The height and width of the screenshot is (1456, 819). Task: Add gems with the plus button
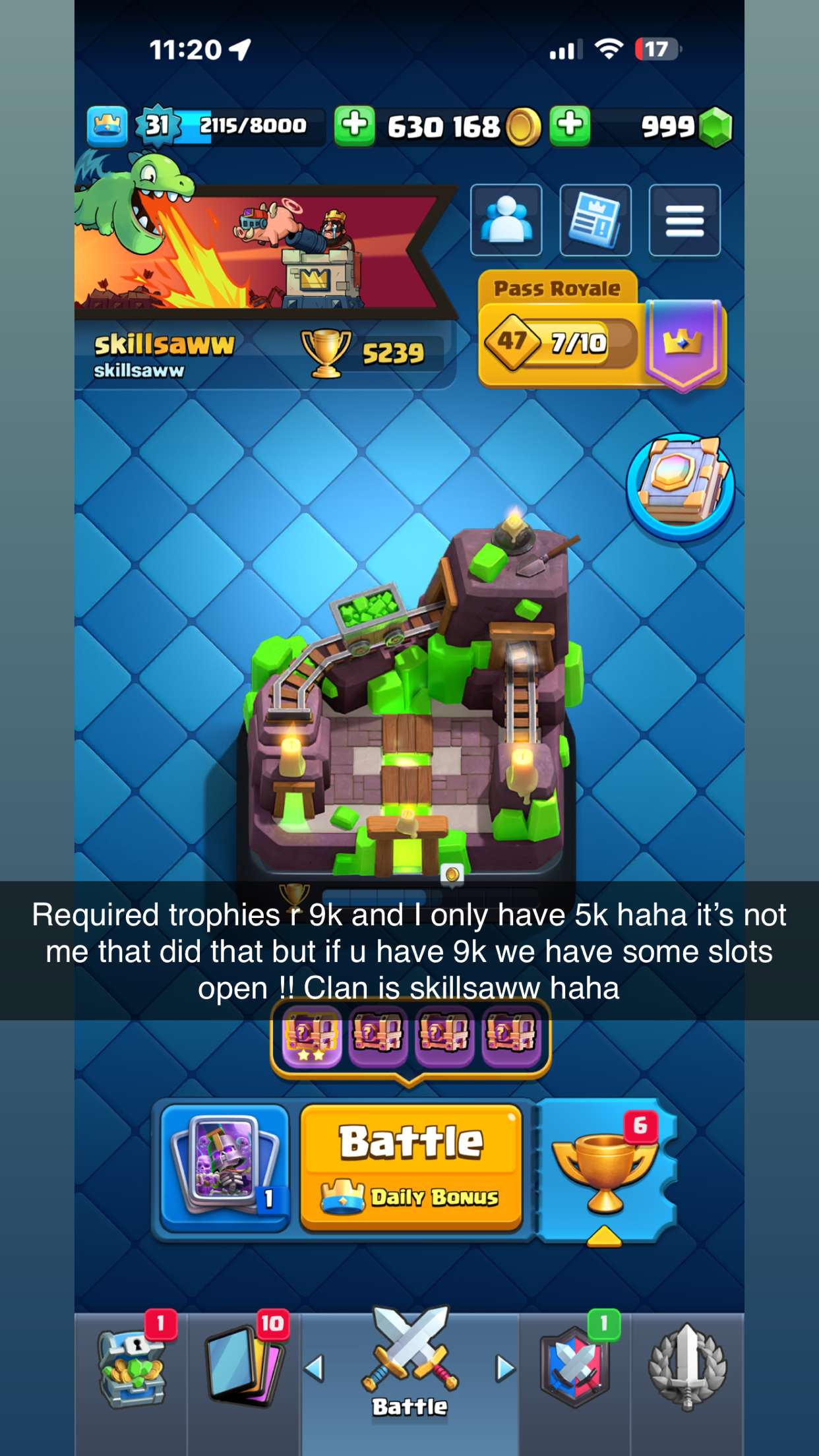(x=570, y=125)
